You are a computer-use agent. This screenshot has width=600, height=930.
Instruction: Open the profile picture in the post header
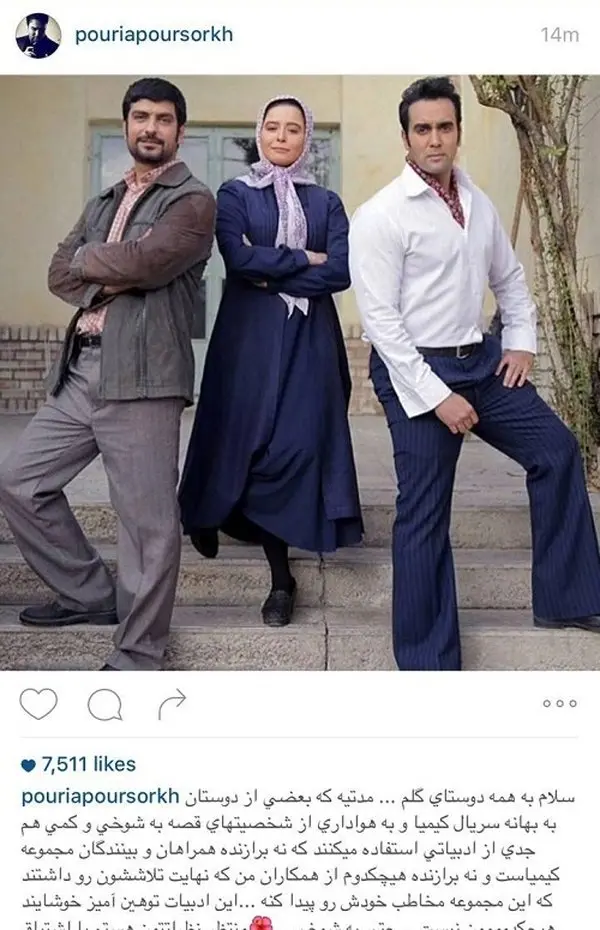(38, 35)
